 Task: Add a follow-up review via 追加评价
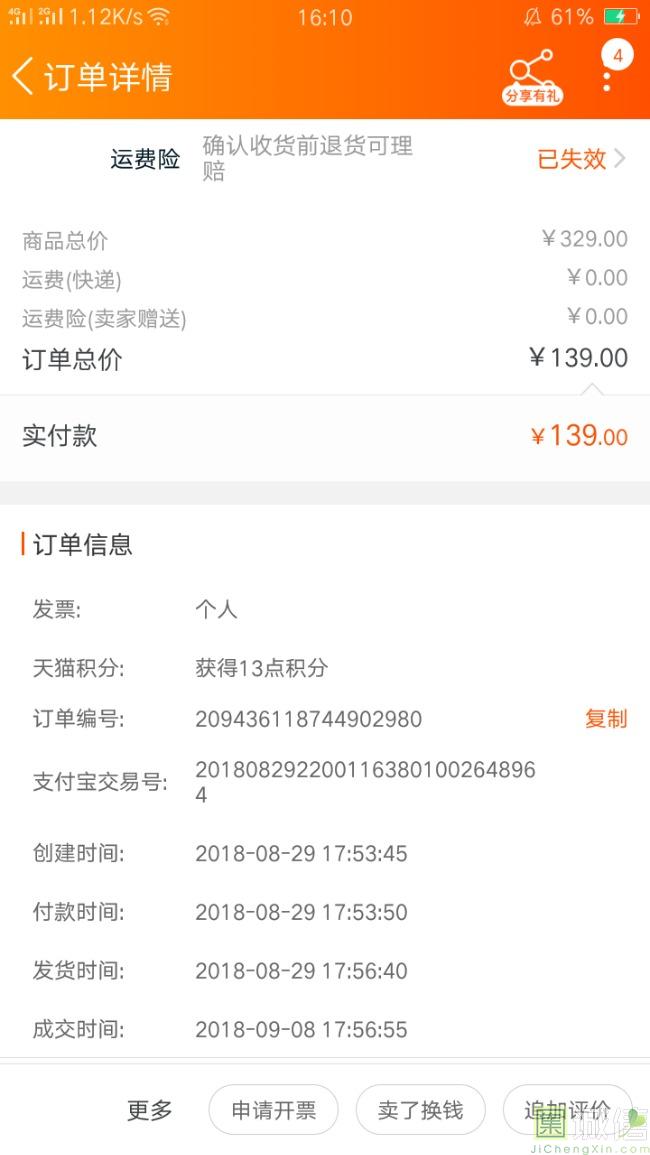[567, 1110]
